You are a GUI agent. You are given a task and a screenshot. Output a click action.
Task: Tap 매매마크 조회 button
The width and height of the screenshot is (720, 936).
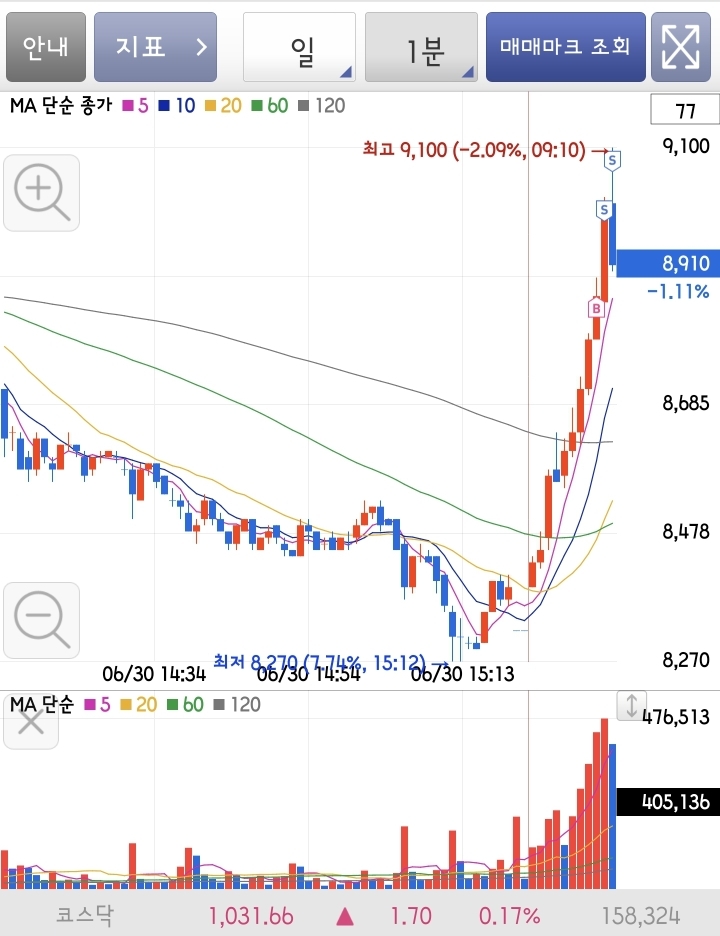tap(565, 47)
